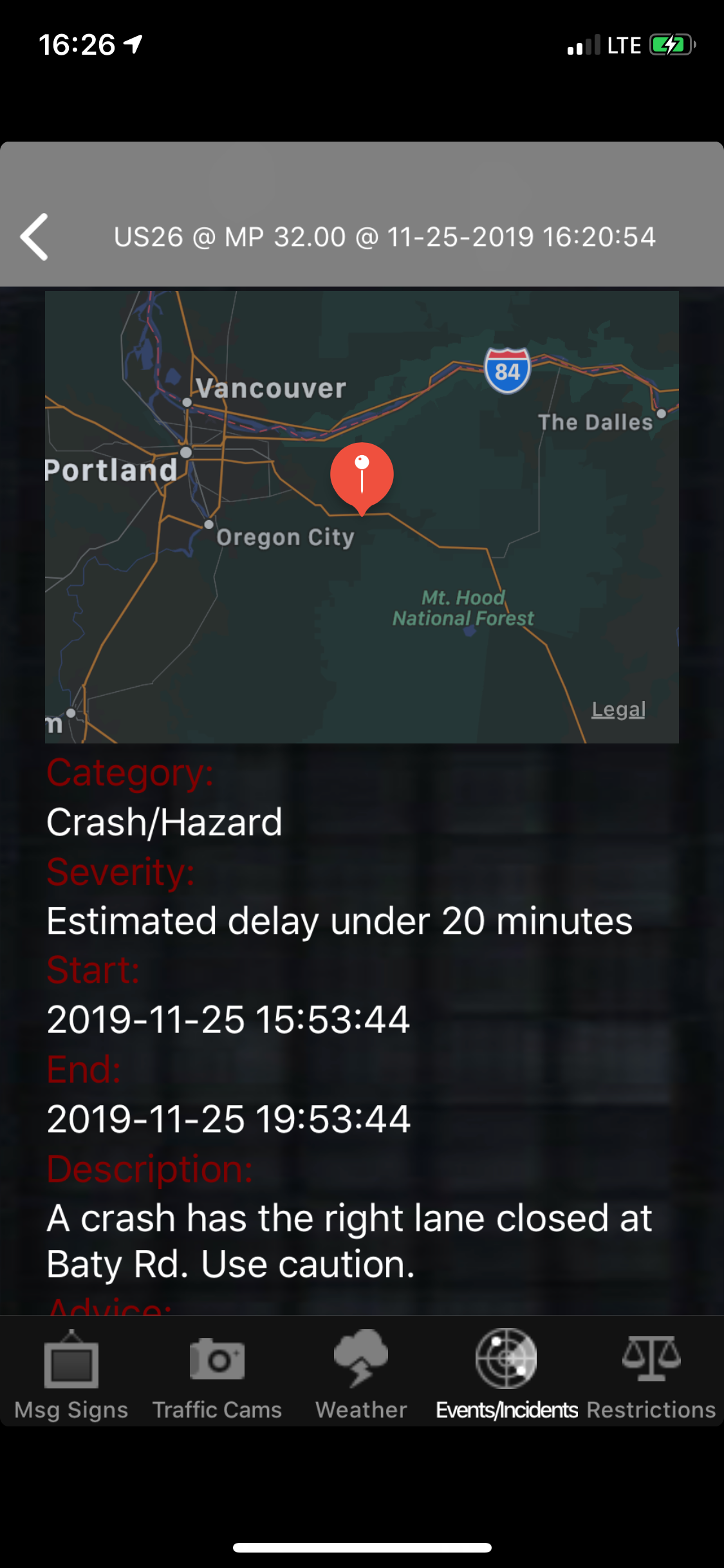
Task: Tap the Crash/Hazard category text
Action: [163, 821]
